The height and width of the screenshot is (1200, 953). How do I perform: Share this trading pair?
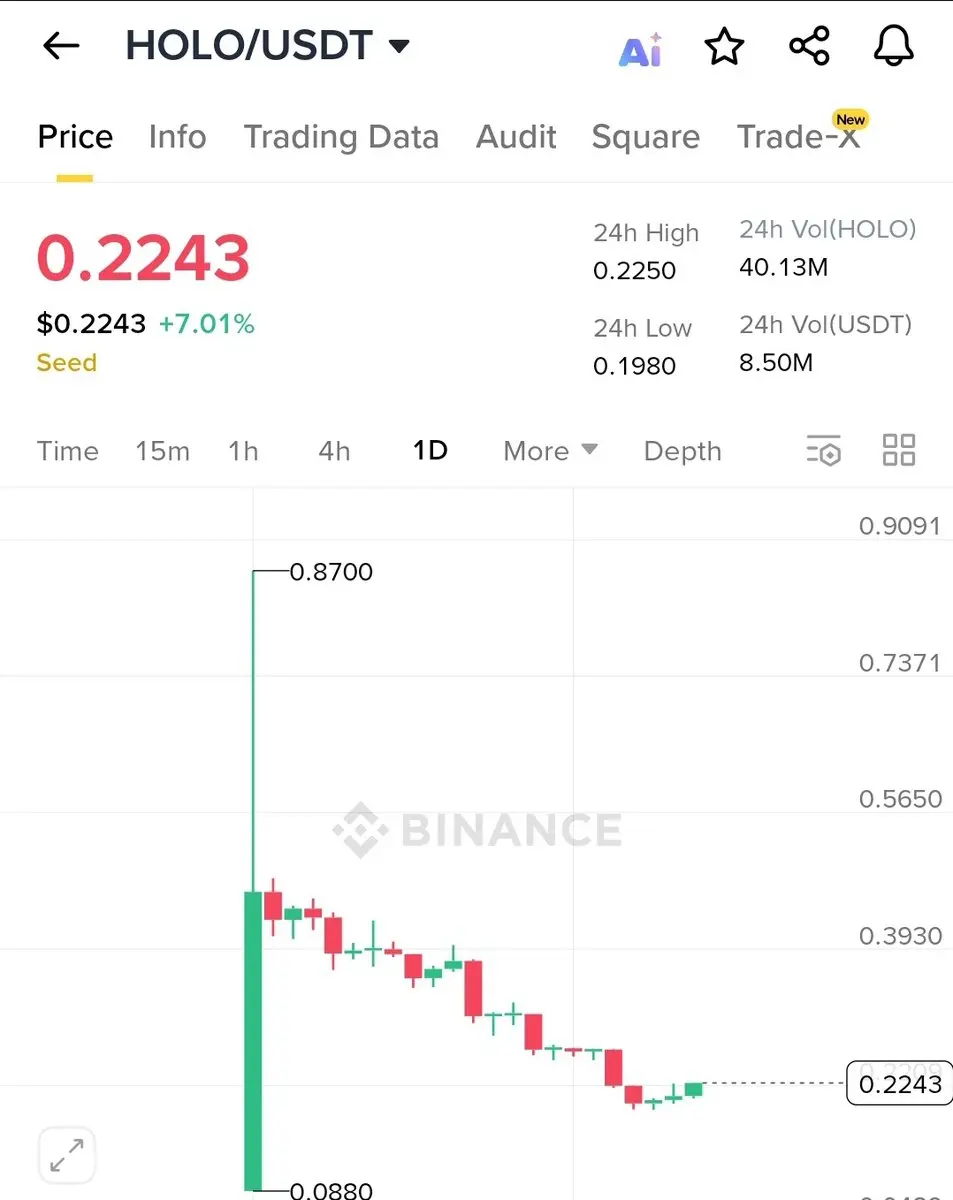(809, 47)
